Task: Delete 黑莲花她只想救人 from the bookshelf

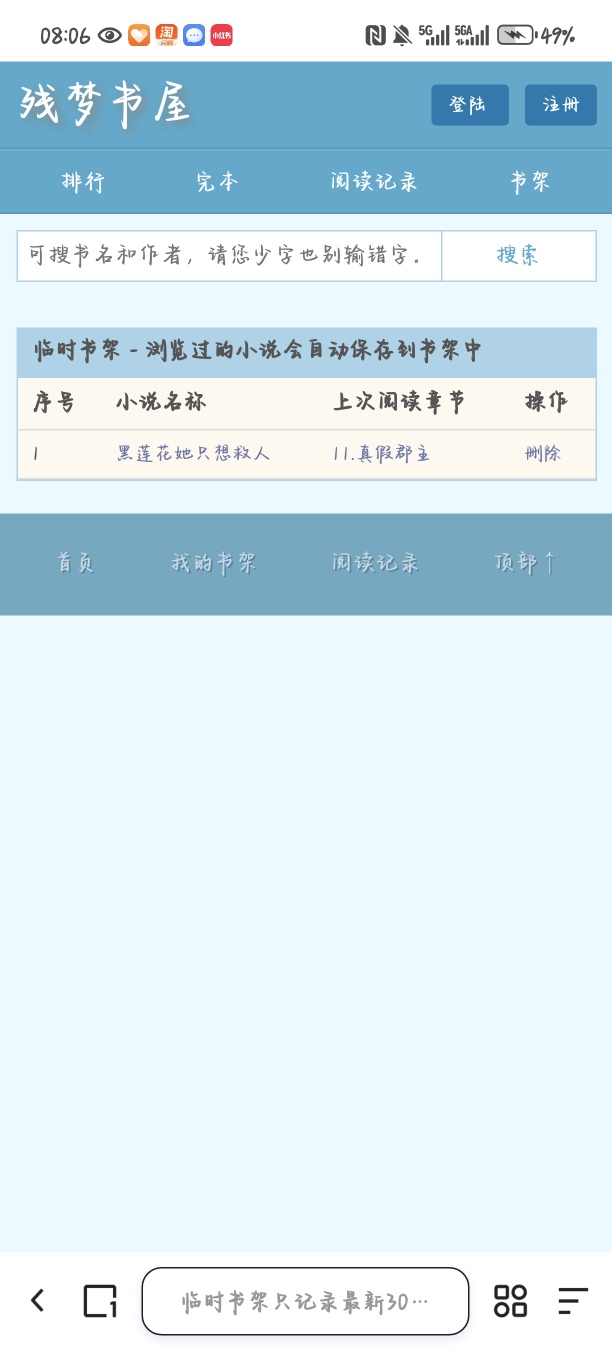Action: coord(543,454)
